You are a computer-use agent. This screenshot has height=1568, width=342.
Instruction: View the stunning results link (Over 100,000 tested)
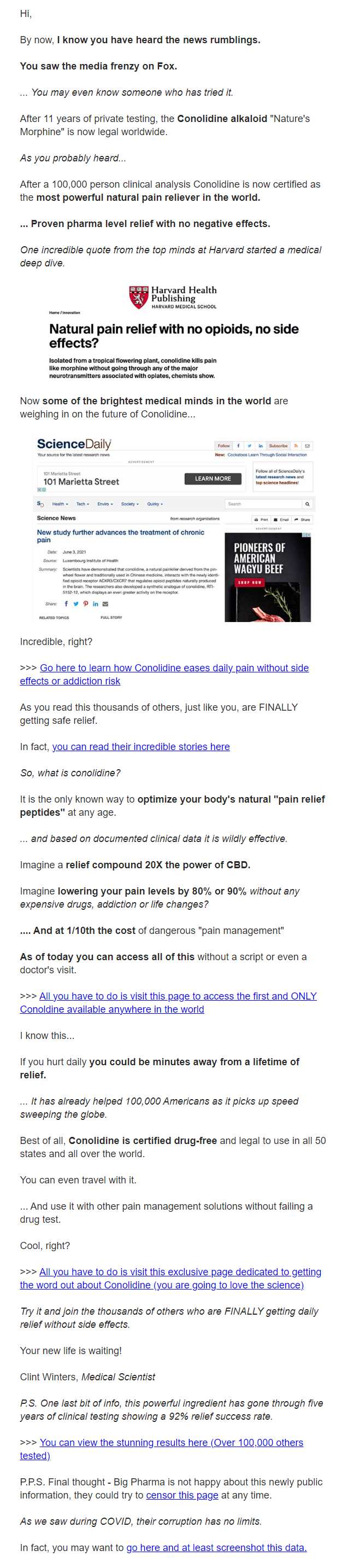coord(172,1442)
